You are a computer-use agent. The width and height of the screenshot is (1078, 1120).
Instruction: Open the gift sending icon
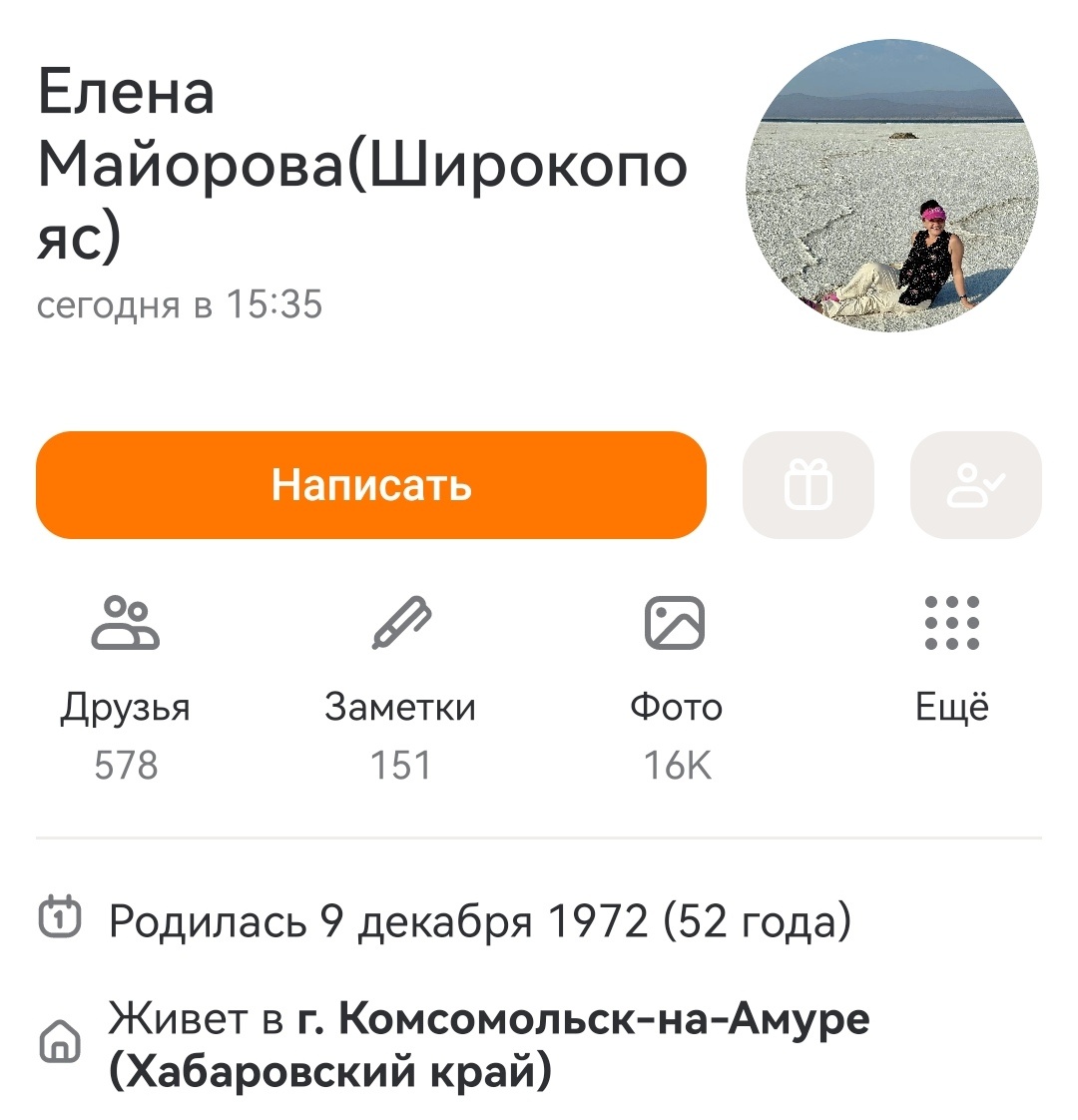[x=808, y=484]
